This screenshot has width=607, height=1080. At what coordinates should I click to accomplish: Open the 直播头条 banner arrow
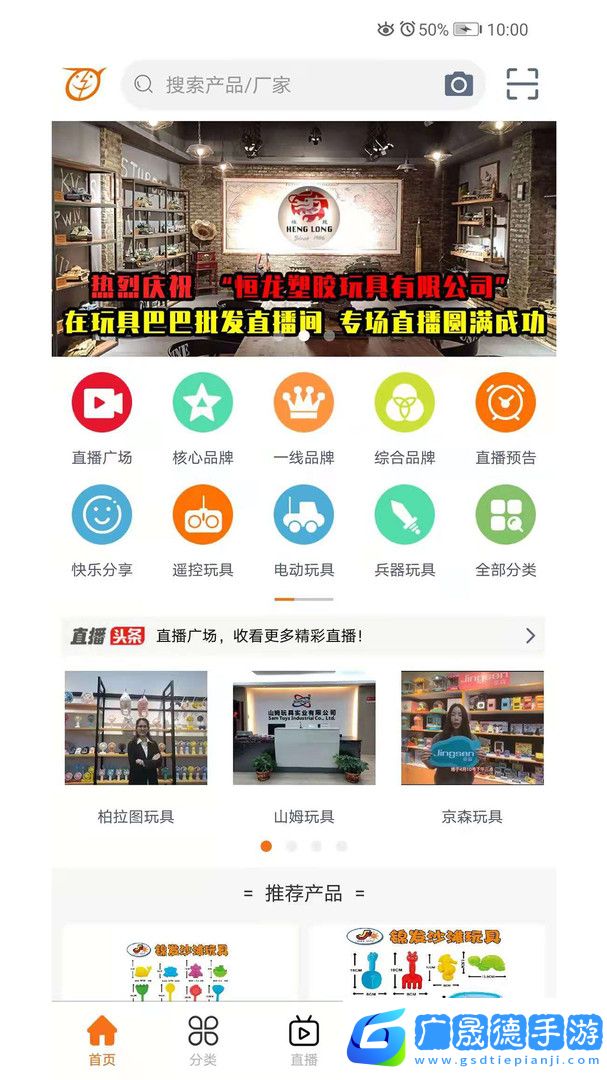530,635
